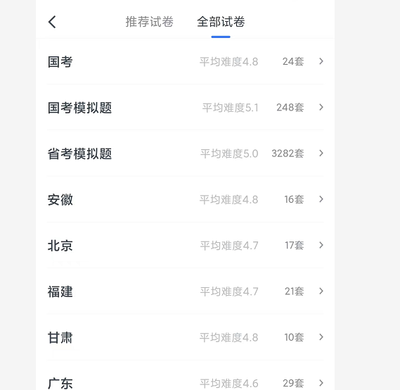Open the 国考 paper list
The width and height of the screenshot is (400, 390).
185,62
